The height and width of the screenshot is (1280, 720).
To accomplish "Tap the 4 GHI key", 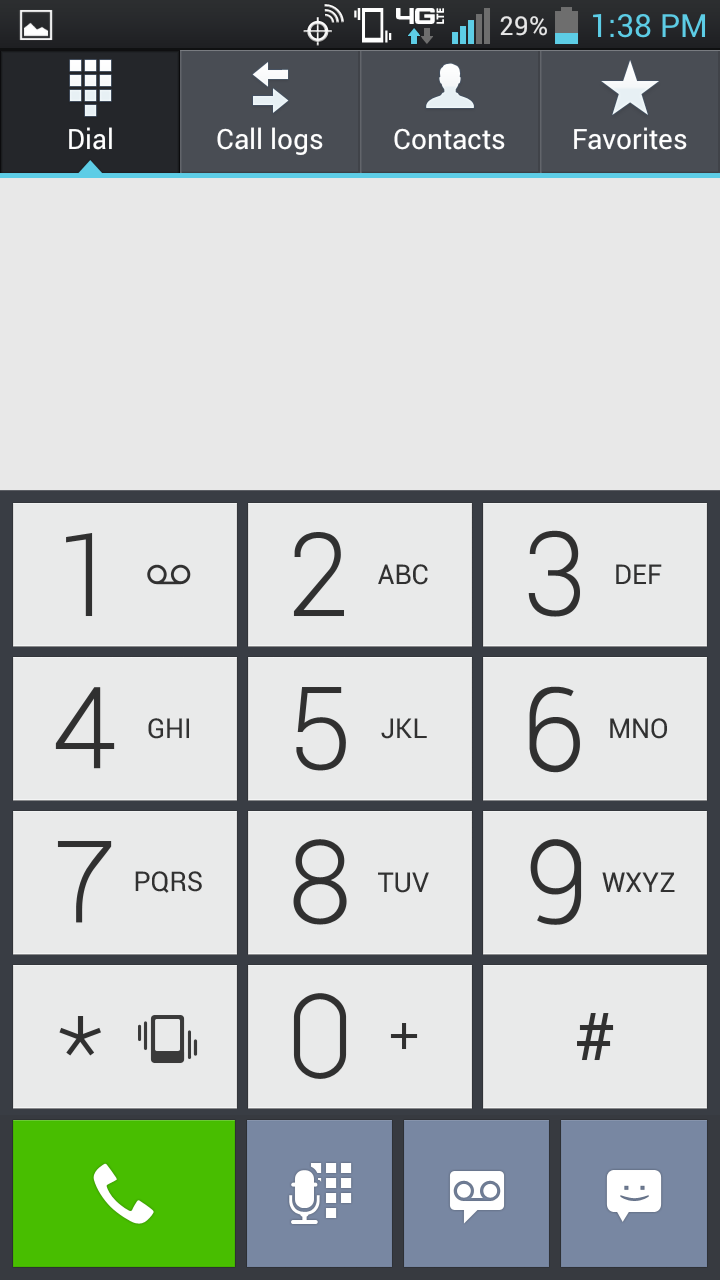I will coord(125,729).
